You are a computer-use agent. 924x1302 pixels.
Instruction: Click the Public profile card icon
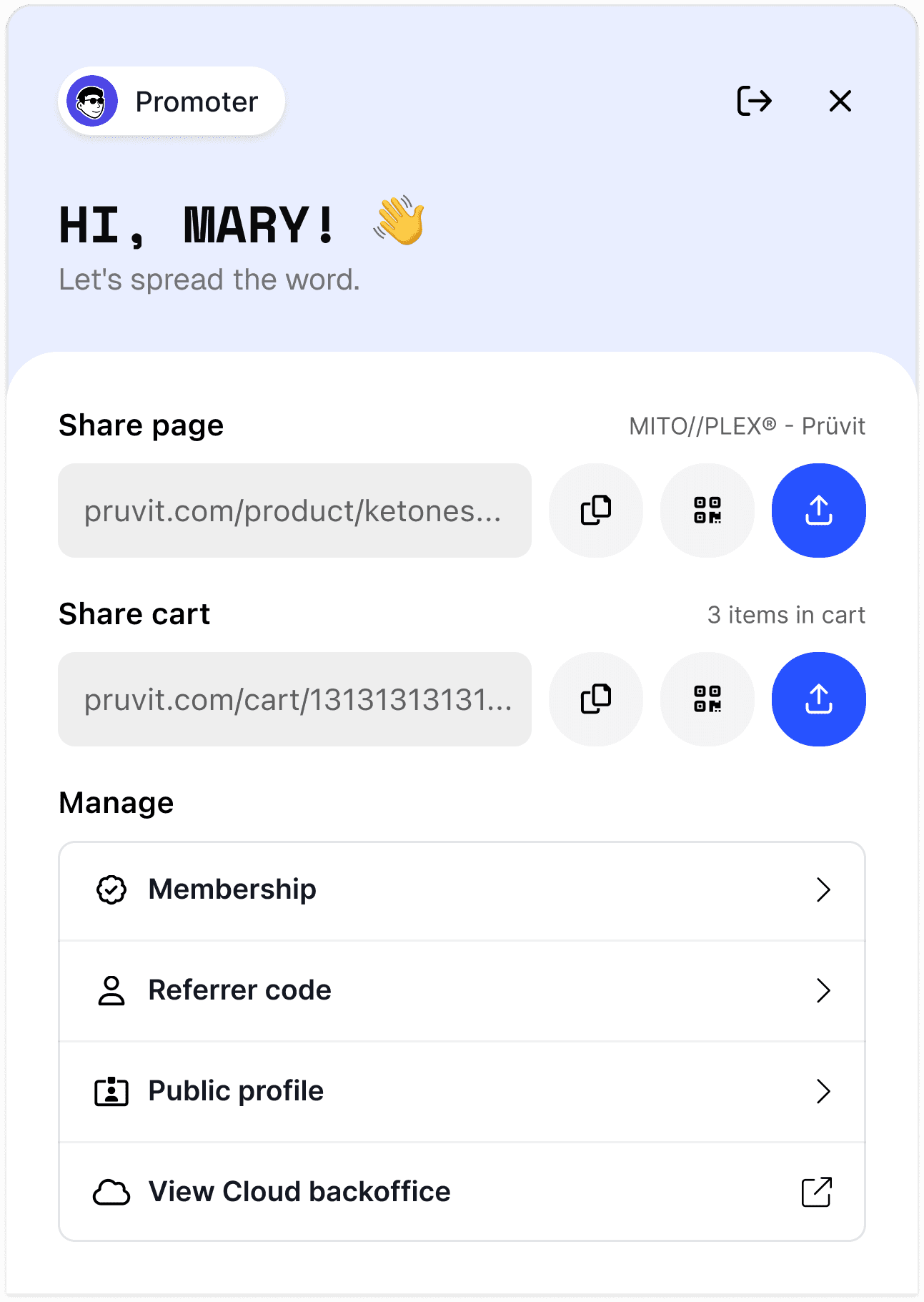tap(111, 1091)
